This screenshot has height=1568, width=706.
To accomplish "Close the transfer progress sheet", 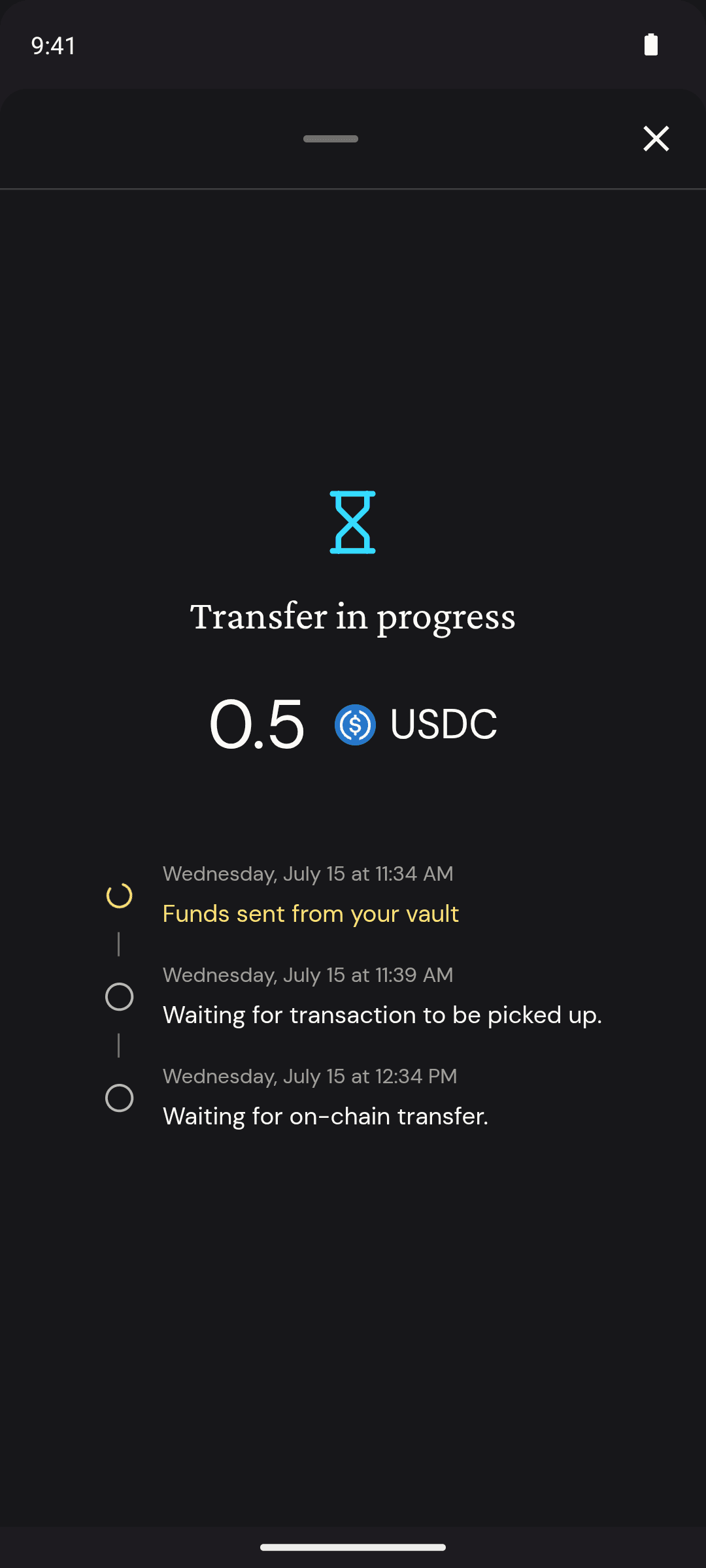I will pyautogui.click(x=656, y=139).
